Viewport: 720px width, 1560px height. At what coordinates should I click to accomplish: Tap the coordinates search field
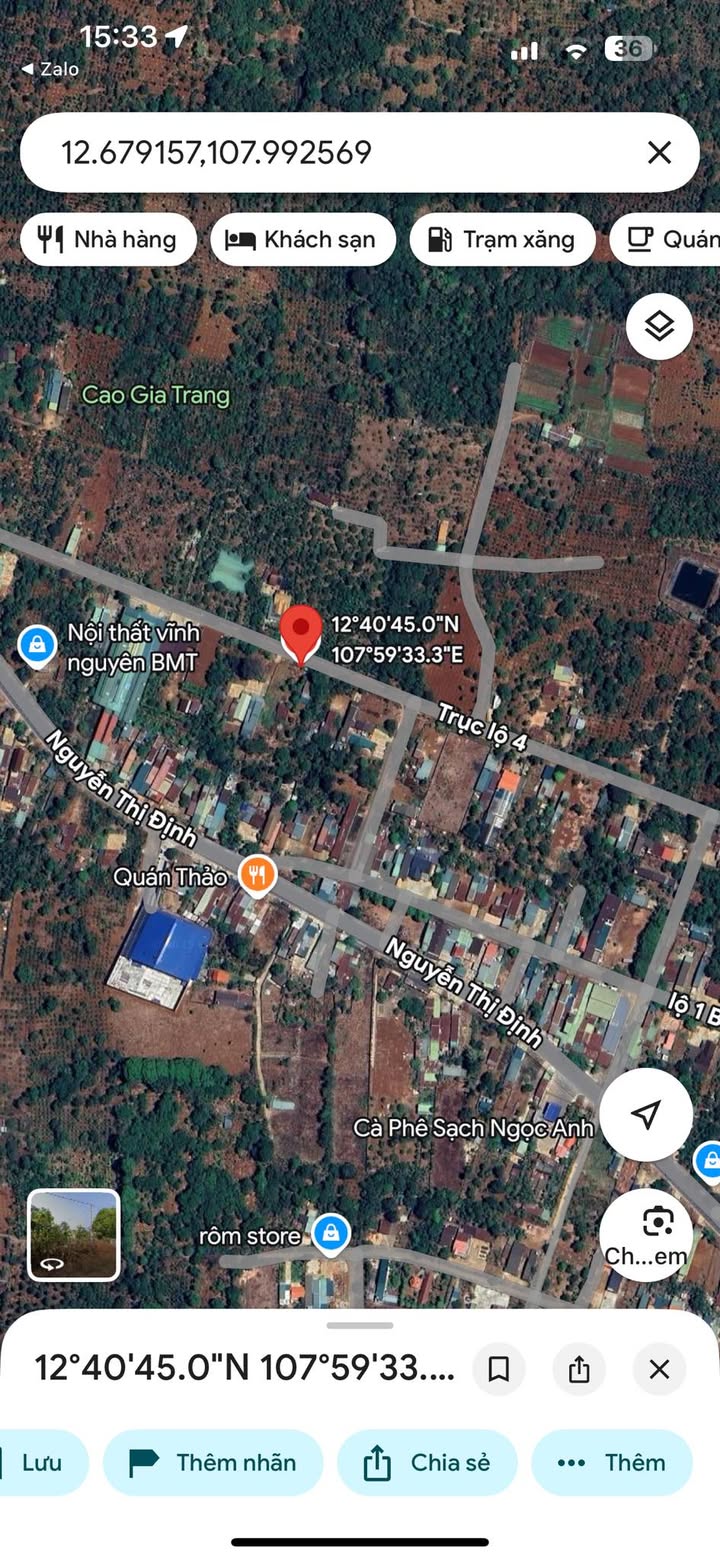click(x=330, y=152)
